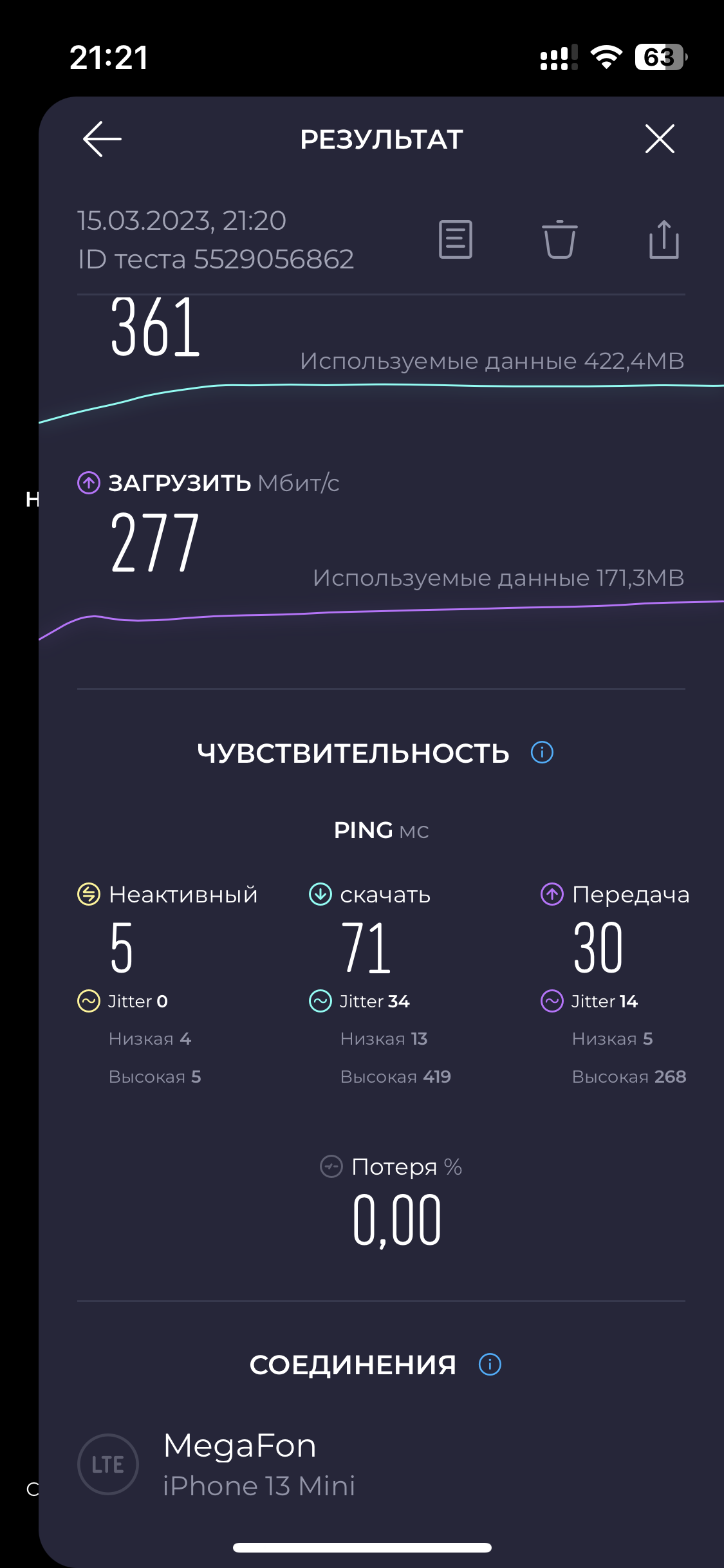Screen dimensions: 724x1568
Task: Open info next to Чувствительность
Action: pyautogui.click(x=542, y=752)
